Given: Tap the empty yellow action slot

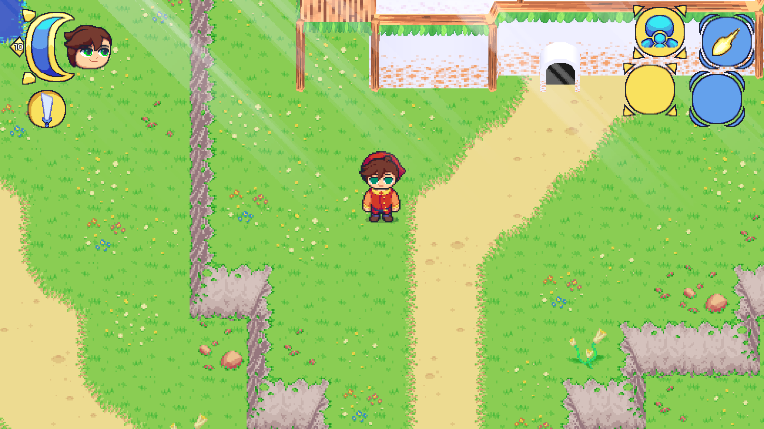Looking at the screenshot, I should 656,93.
